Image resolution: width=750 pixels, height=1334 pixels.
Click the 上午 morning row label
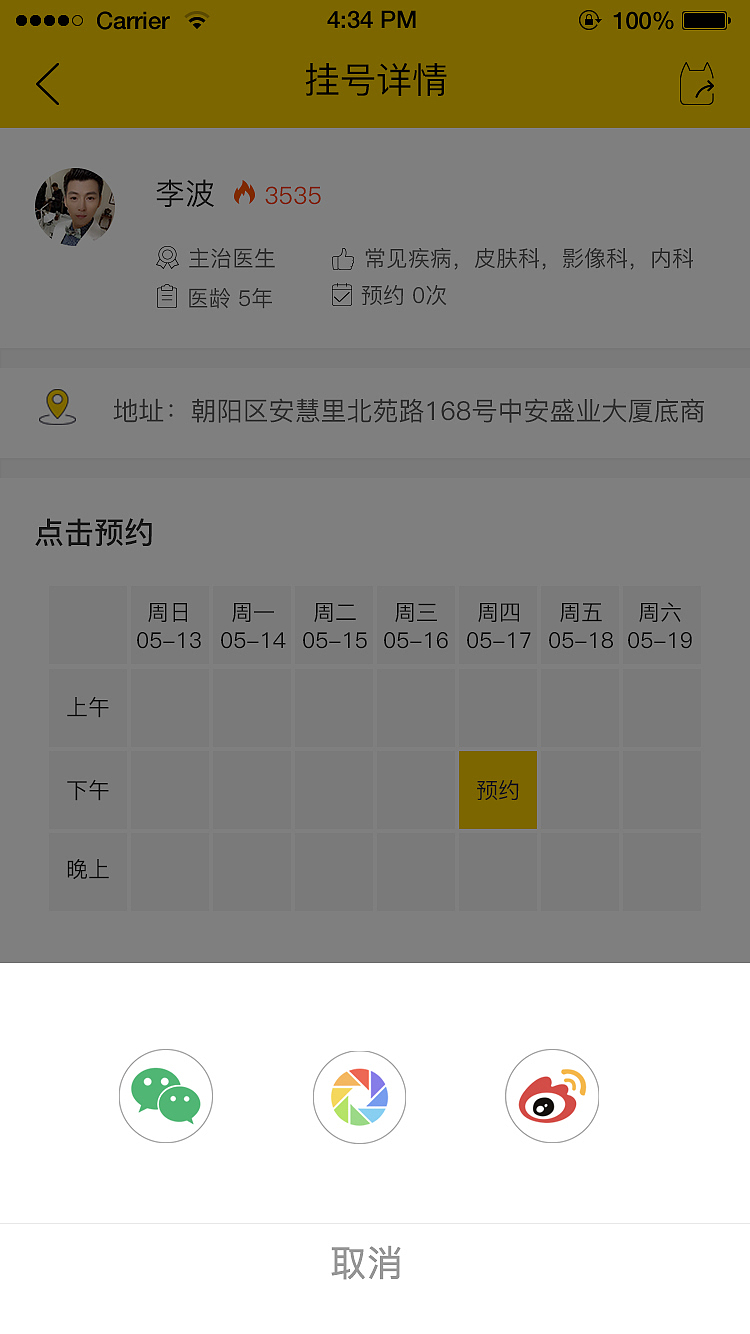[x=87, y=707]
